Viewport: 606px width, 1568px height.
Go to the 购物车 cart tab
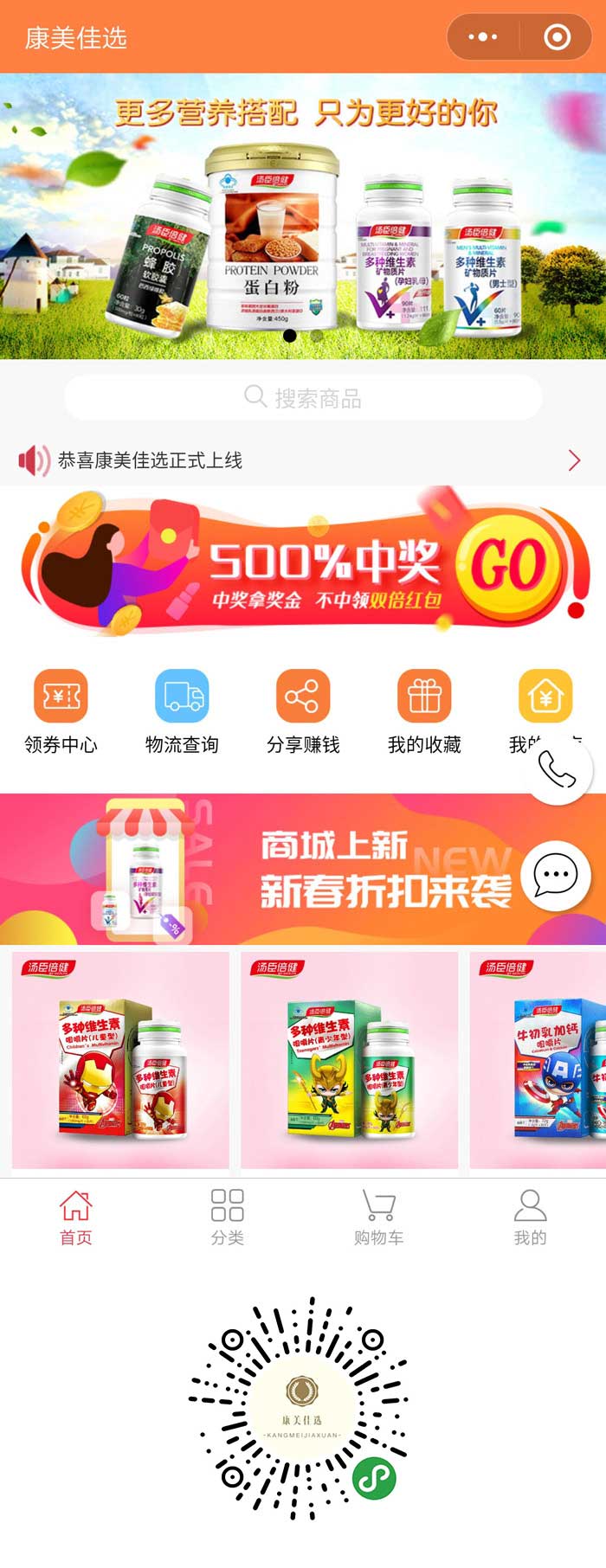click(378, 1217)
